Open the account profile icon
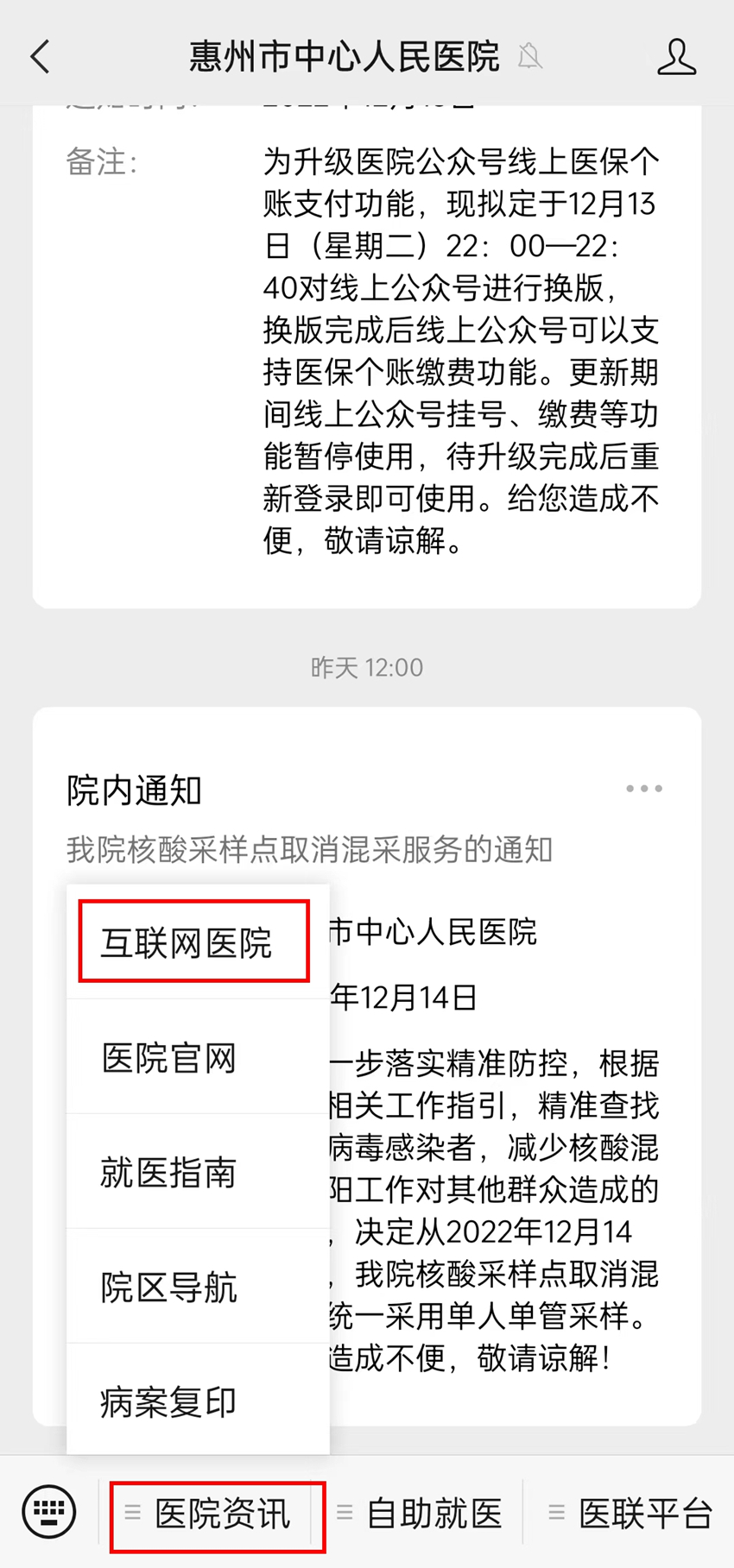 click(x=676, y=57)
